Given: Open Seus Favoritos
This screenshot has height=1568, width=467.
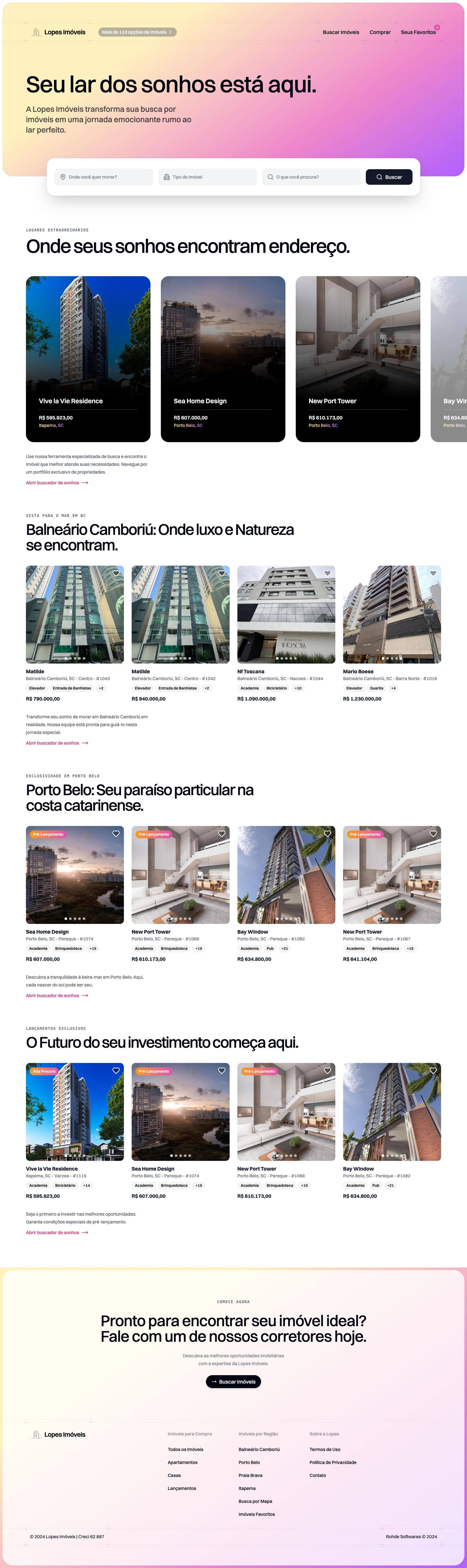Looking at the screenshot, I should click(418, 32).
